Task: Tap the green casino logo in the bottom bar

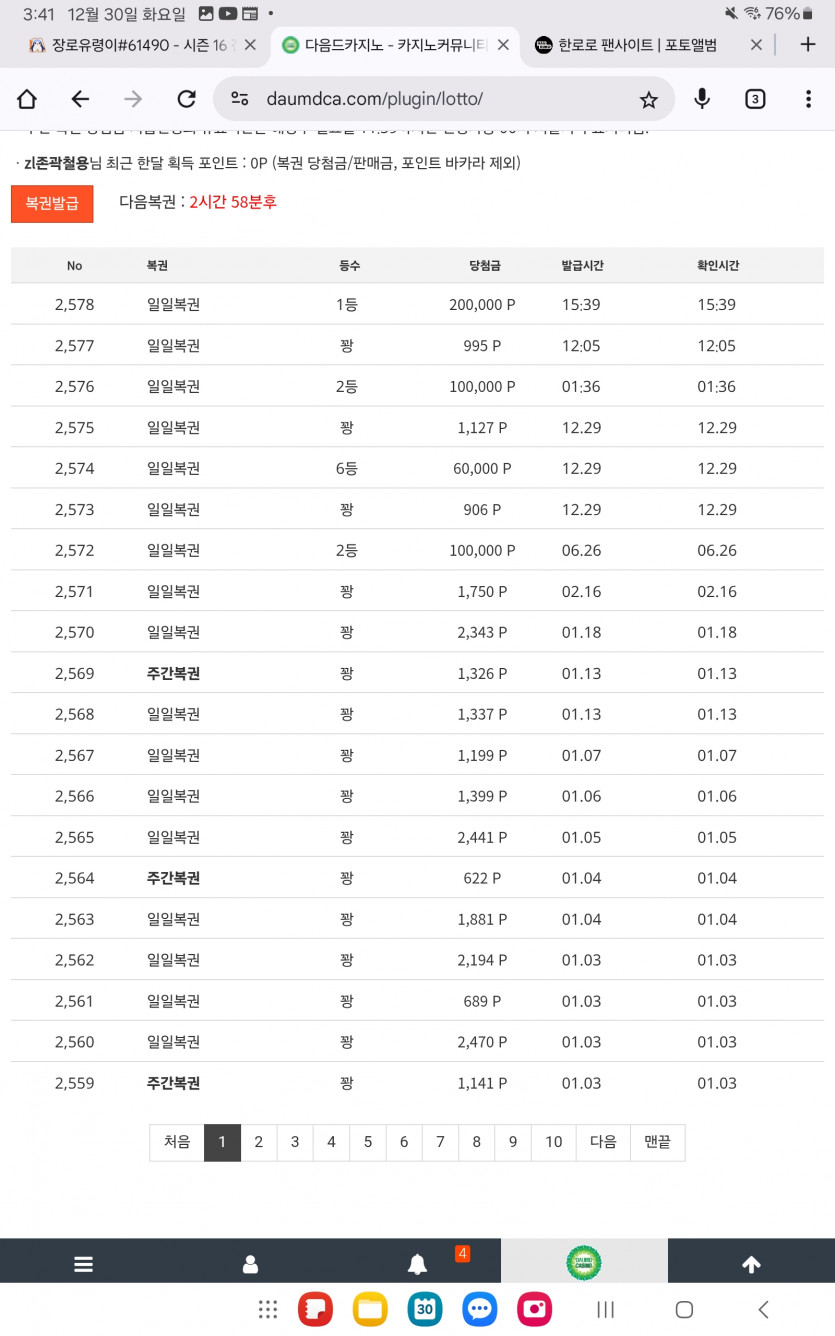Action: [x=584, y=1262]
